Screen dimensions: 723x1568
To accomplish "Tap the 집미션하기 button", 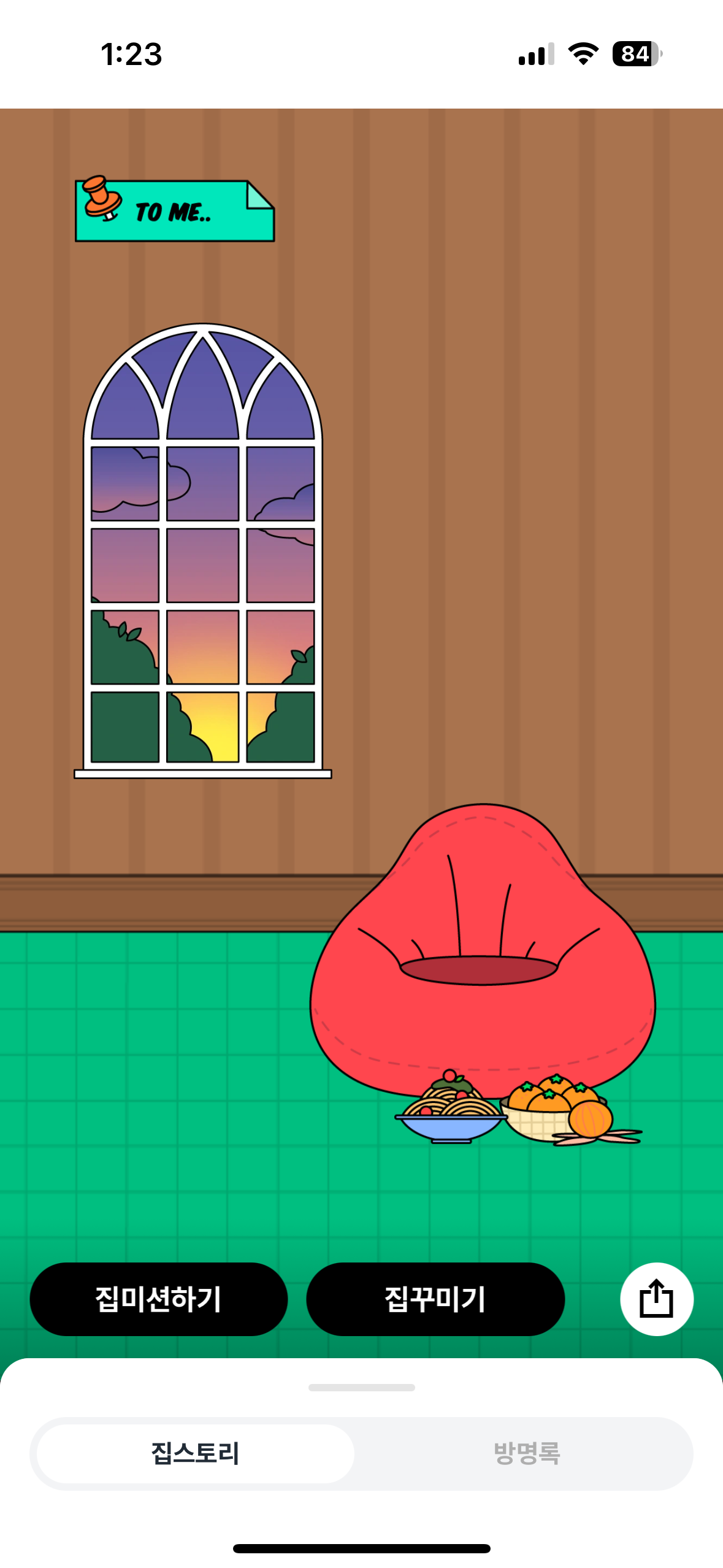I will click(x=159, y=1299).
